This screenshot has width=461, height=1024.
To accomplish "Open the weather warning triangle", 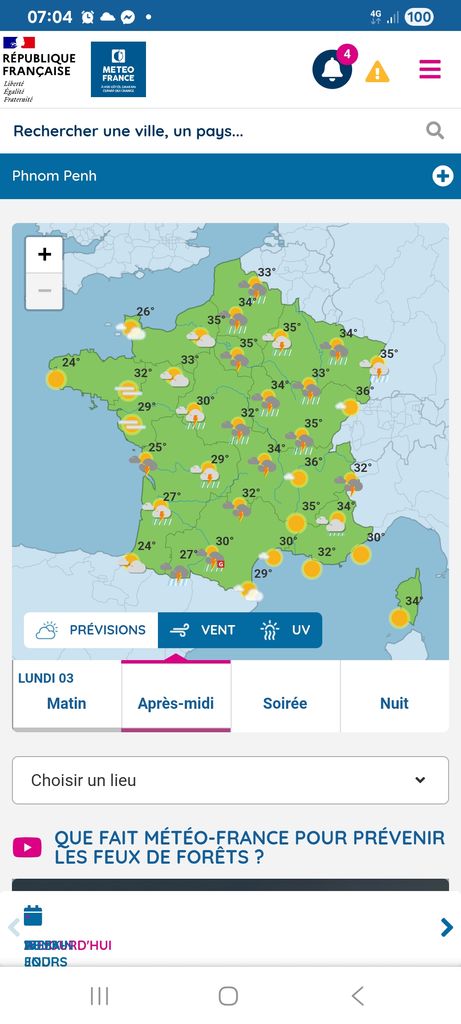I will [377, 71].
